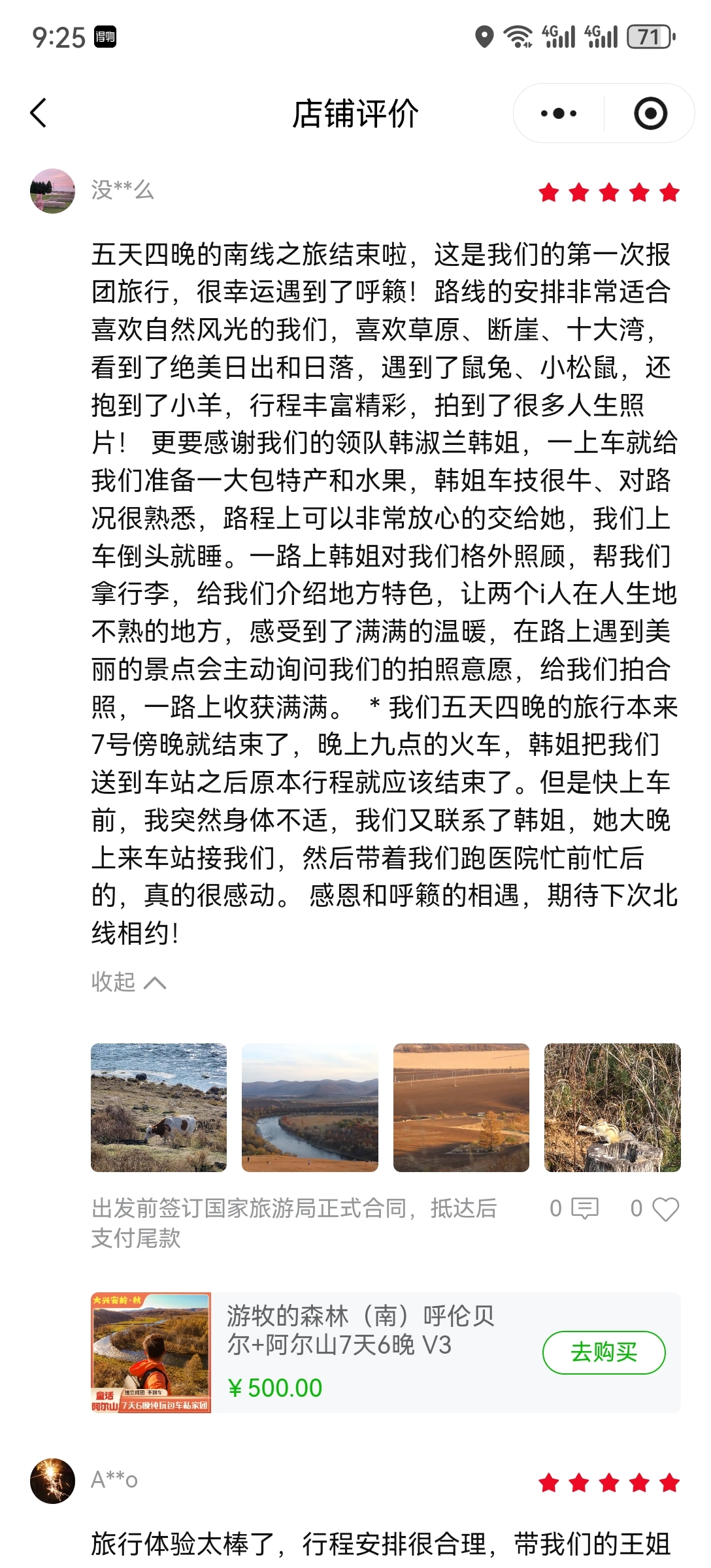The width and height of the screenshot is (711, 1568).
Task: View the review photo of the winding river
Action: (310, 1107)
